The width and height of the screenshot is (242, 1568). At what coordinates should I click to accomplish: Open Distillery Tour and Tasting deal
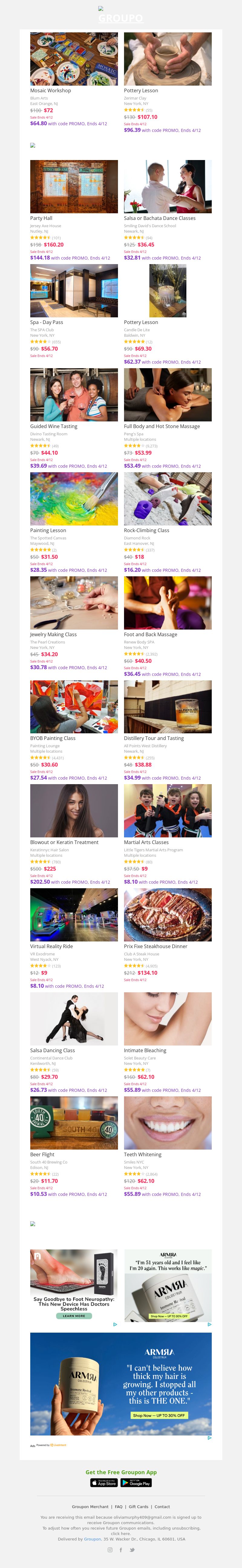[168, 707]
